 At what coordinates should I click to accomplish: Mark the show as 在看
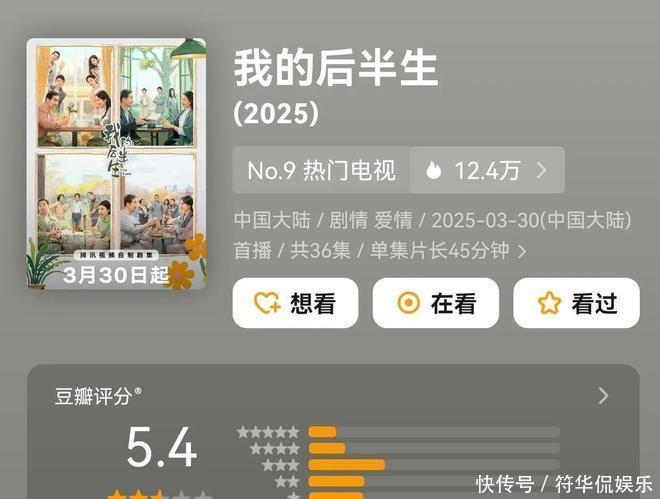click(436, 303)
